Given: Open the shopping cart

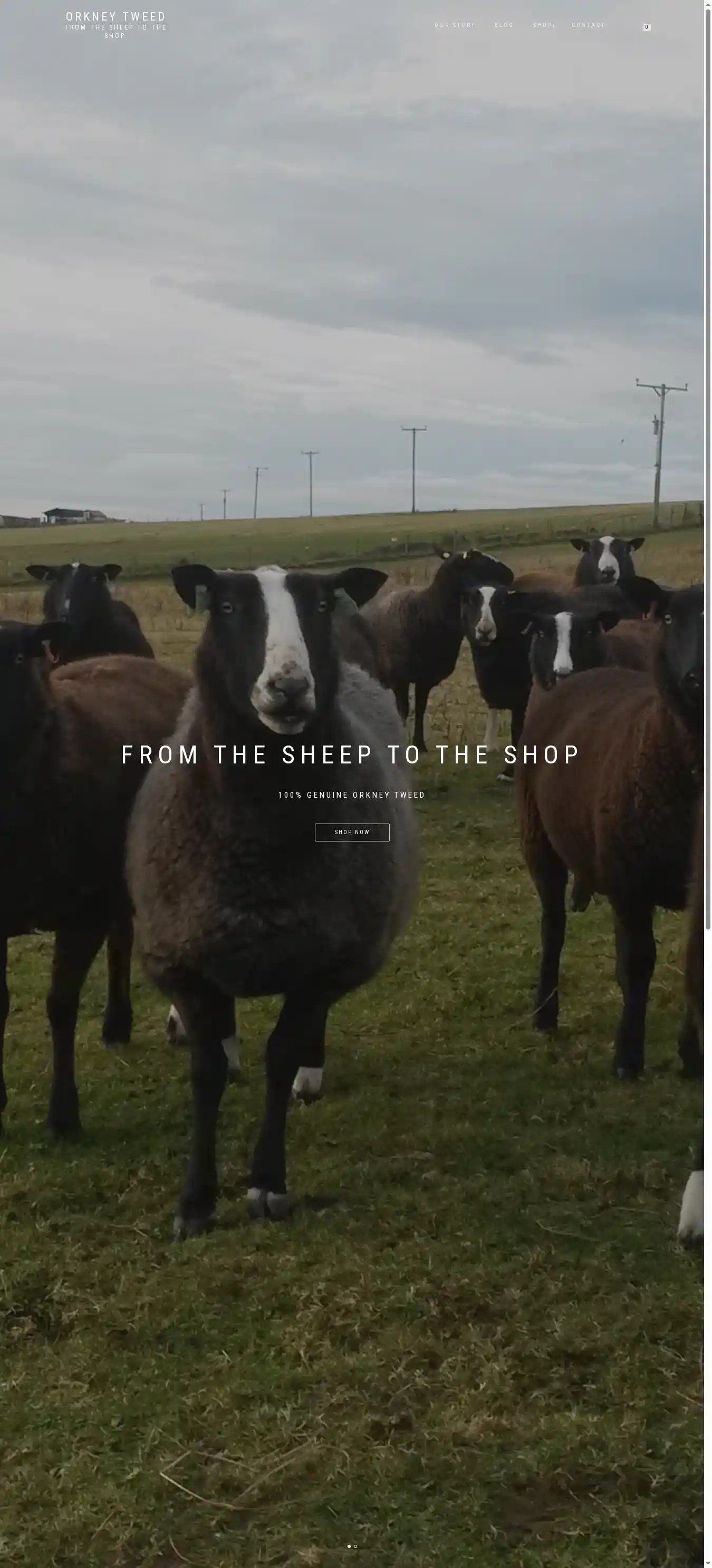Looking at the screenshot, I should pyautogui.click(x=646, y=27).
